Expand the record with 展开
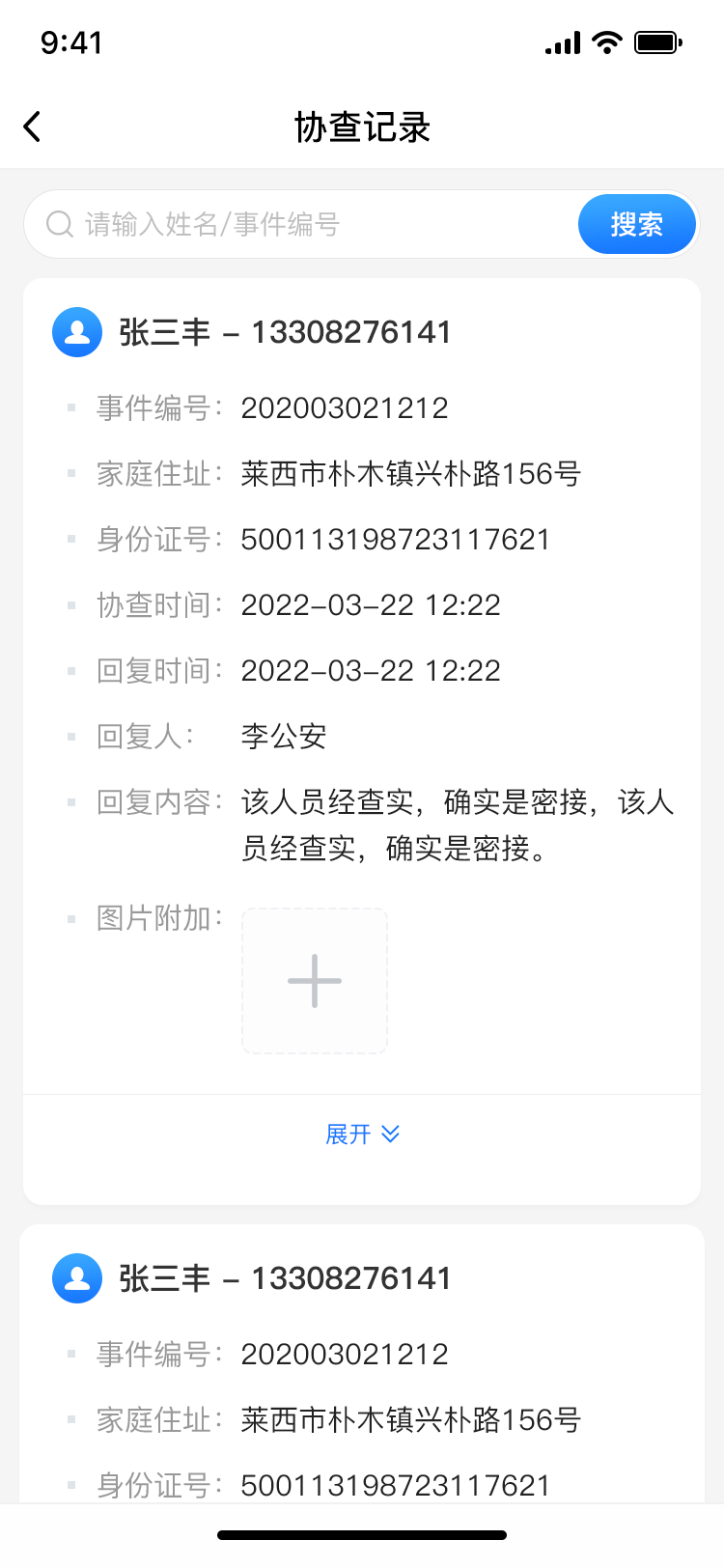 [362, 1134]
